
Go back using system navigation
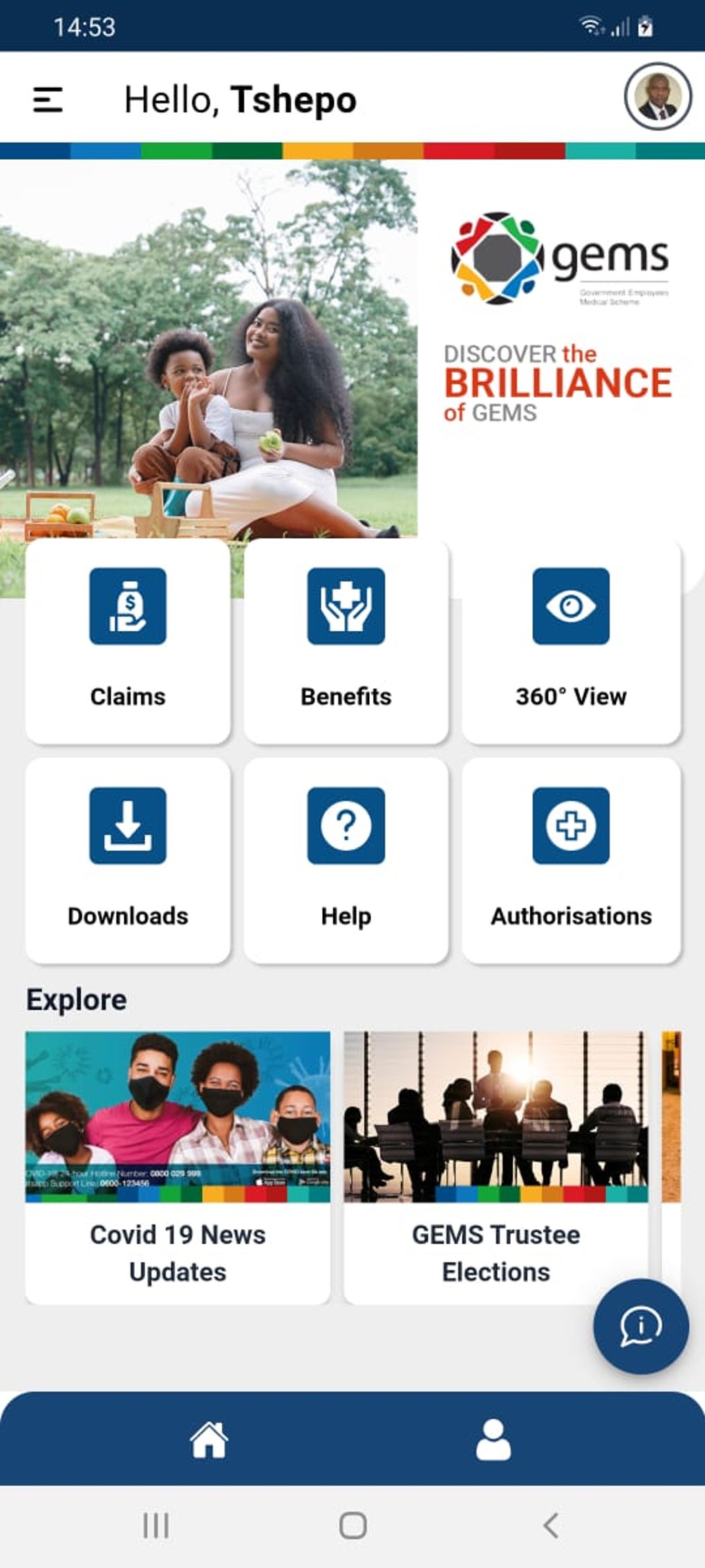pos(550,1526)
